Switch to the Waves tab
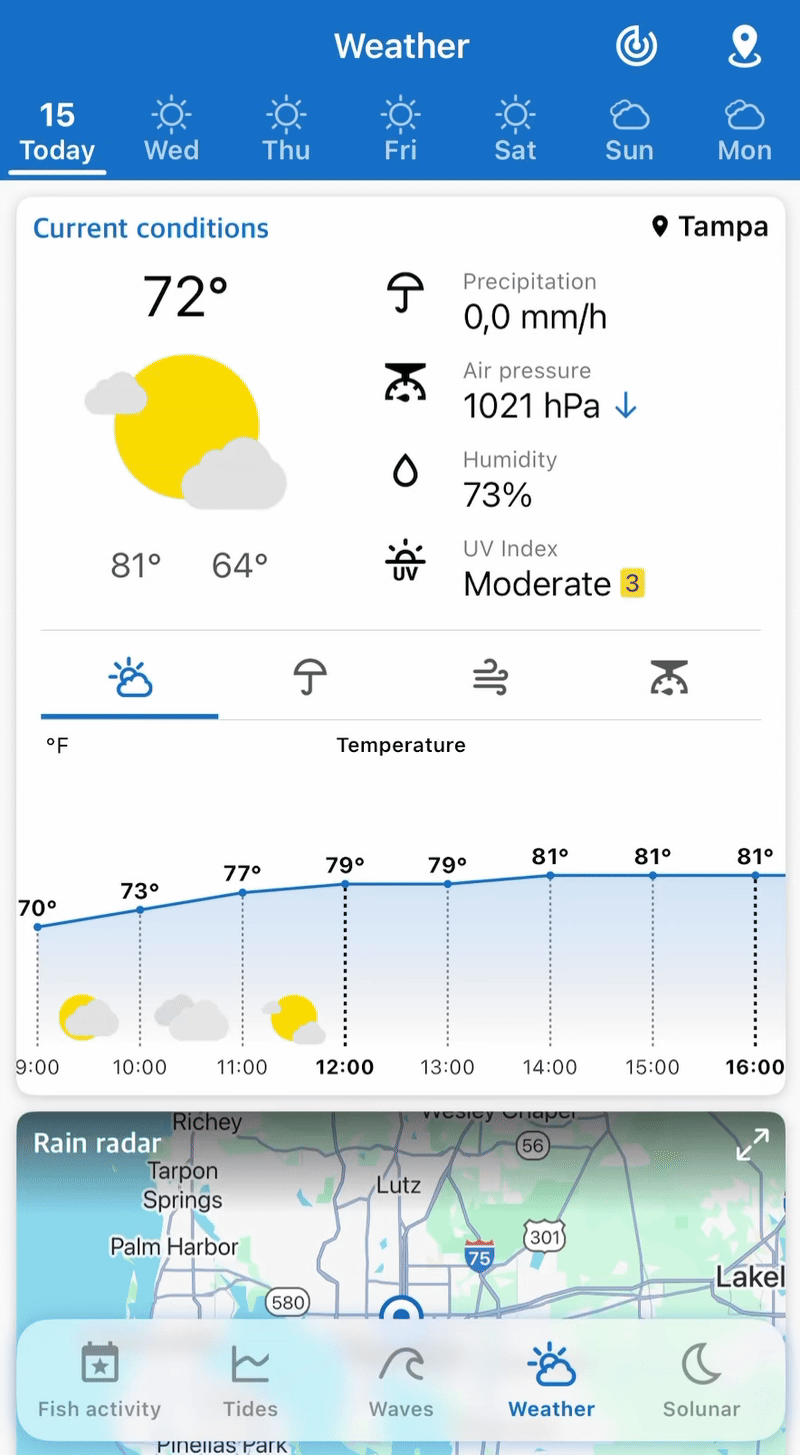The image size is (800, 1455). 401,1380
